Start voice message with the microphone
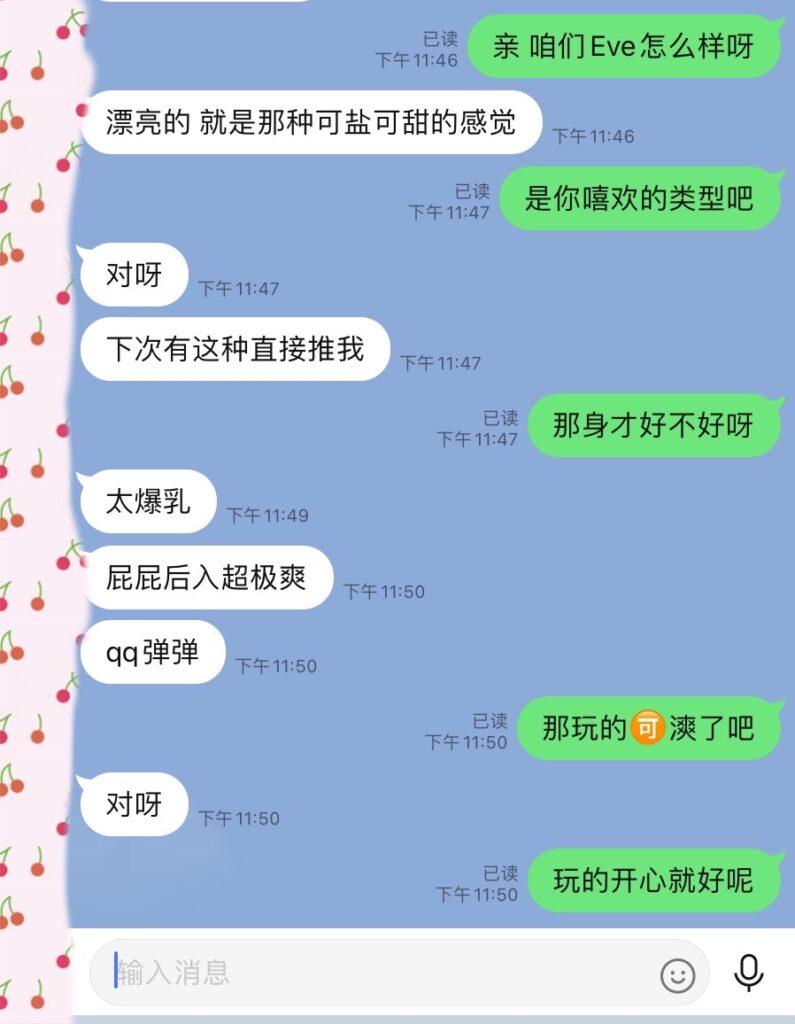795x1024 pixels. [748, 972]
